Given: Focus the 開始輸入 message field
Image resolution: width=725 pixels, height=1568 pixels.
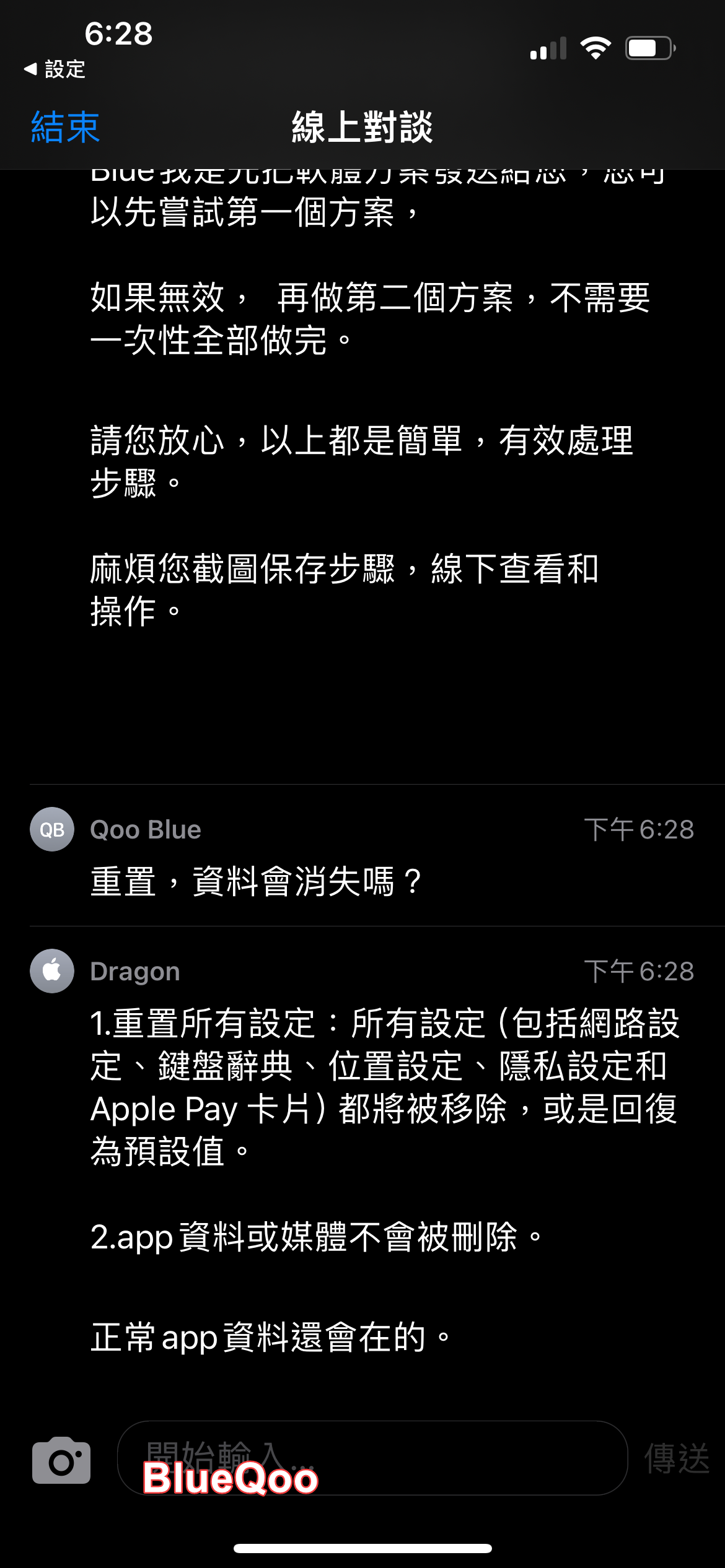Looking at the screenshot, I should [x=372, y=1457].
